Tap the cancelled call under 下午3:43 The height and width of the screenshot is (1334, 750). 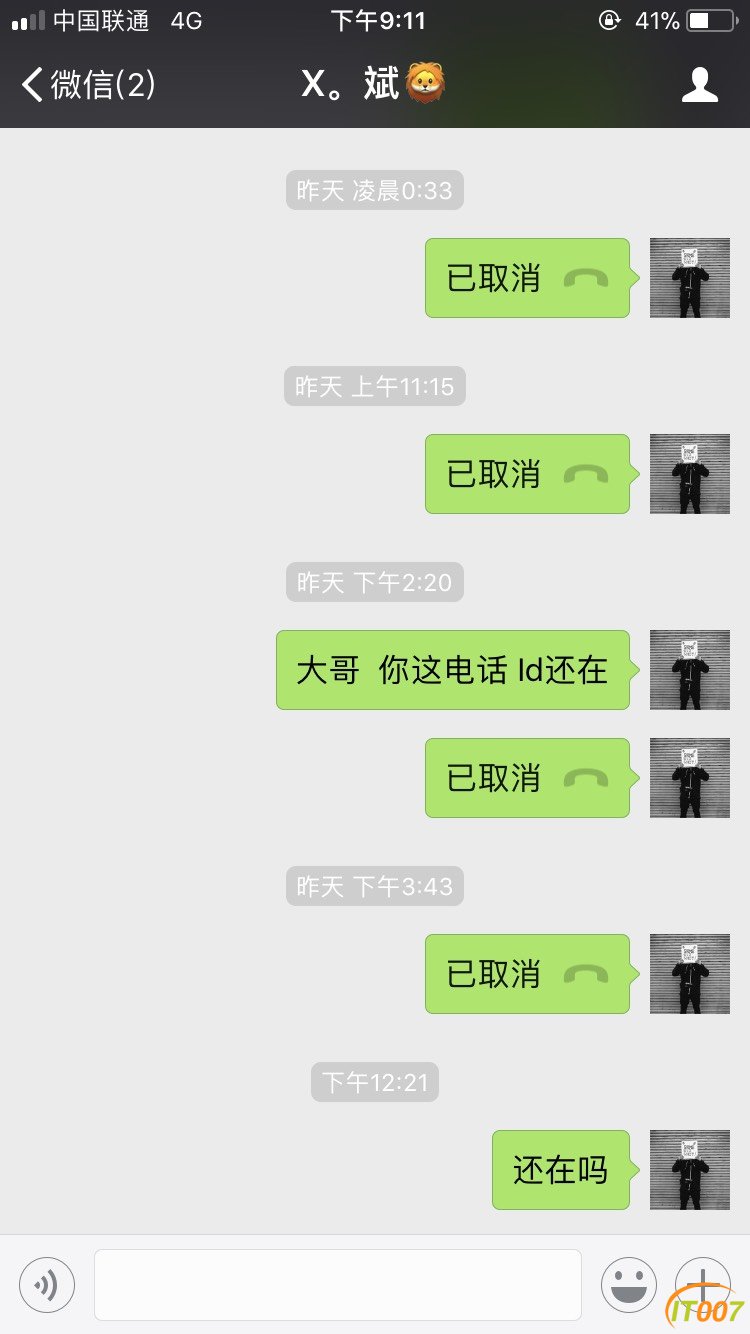point(527,974)
